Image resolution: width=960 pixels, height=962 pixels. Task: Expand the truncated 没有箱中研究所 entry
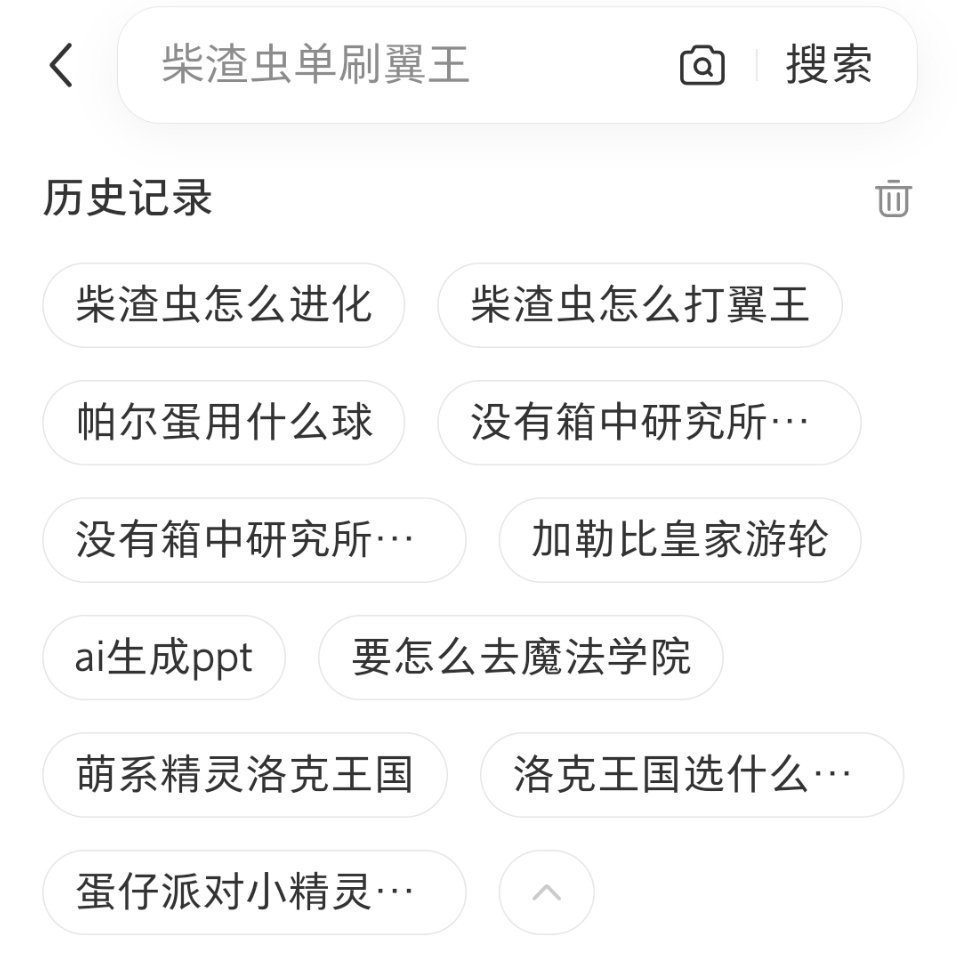(x=650, y=423)
